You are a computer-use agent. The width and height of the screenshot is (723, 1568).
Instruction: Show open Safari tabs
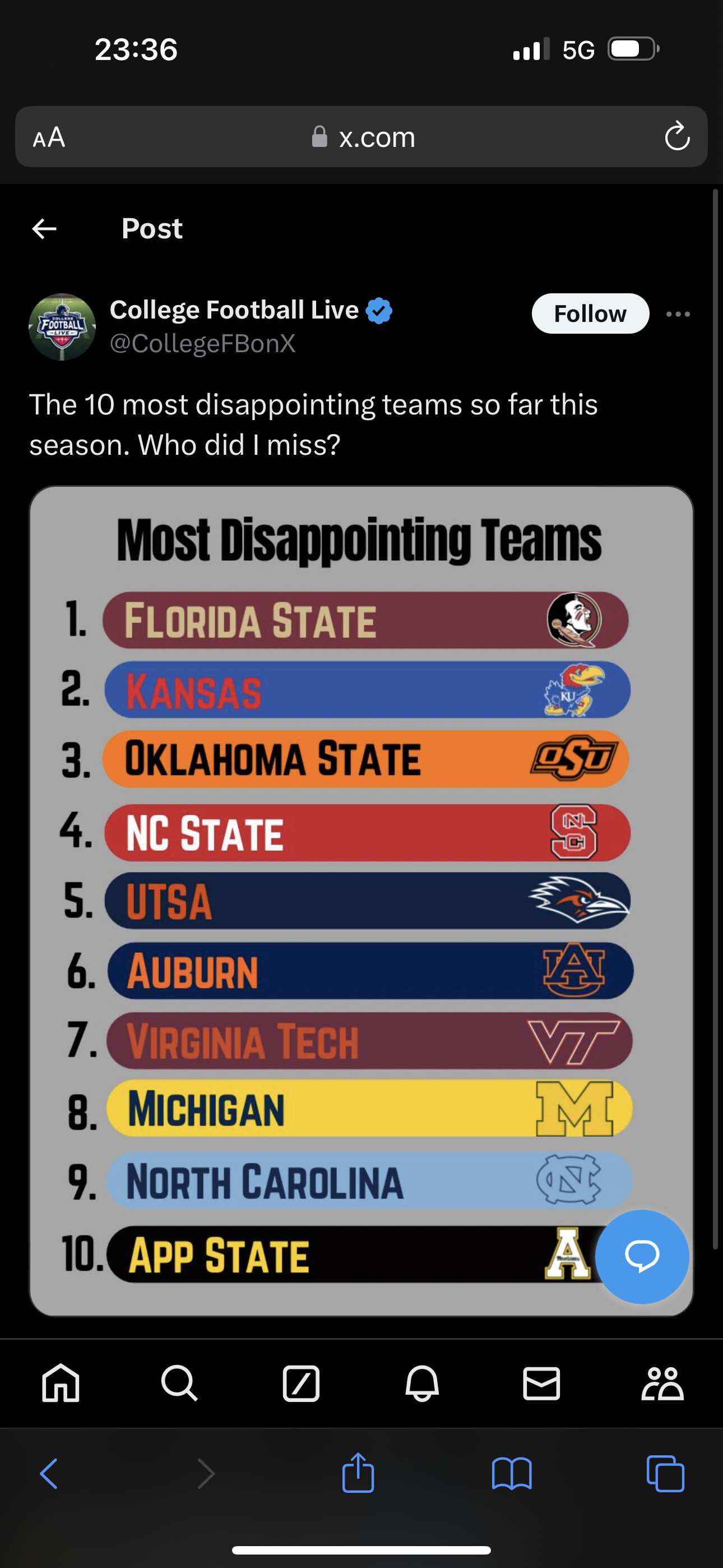pyautogui.click(x=665, y=1474)
